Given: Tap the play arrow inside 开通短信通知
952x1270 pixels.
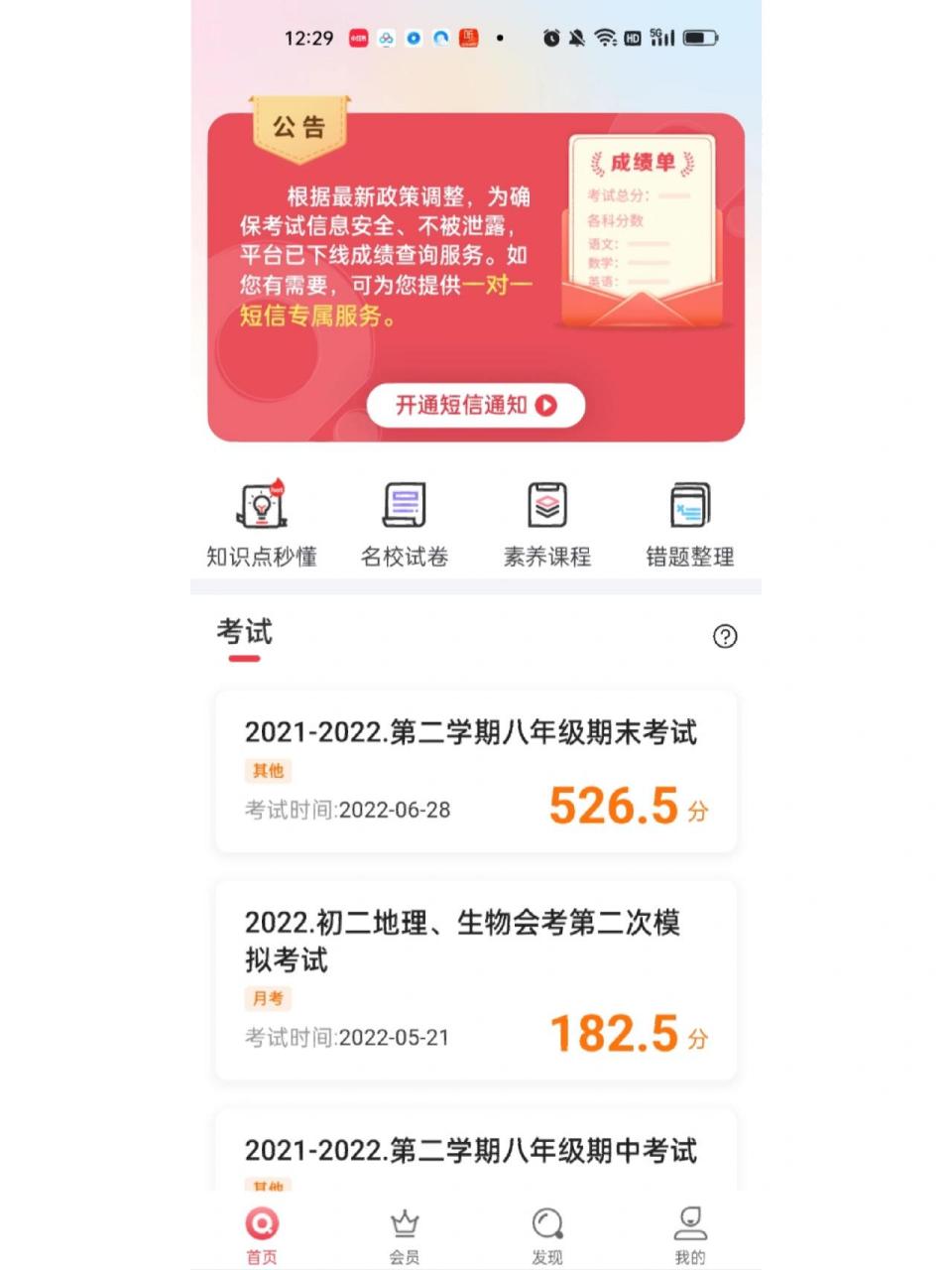Looking at the screenshot, I should coord(544,405).
